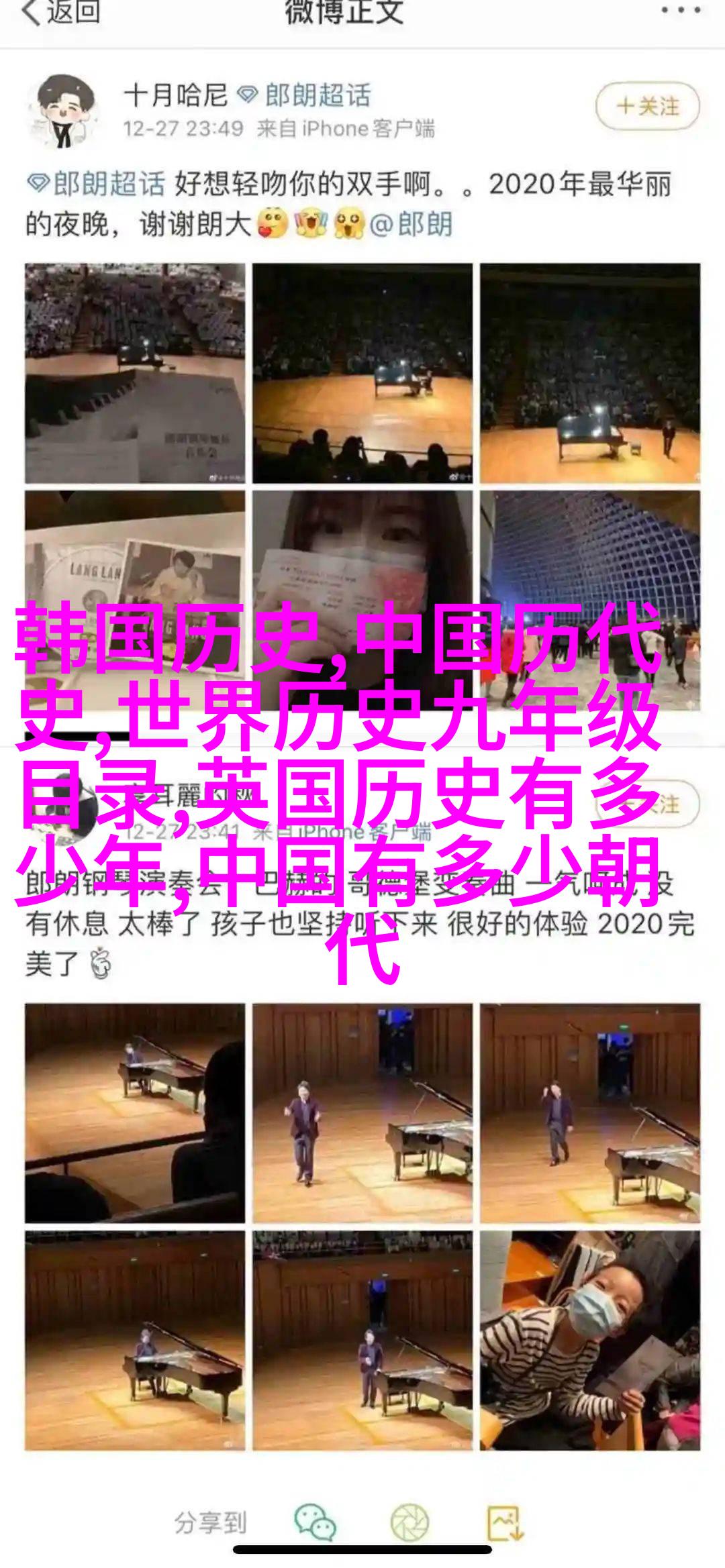View the photo of the pianist on stage, center top row

pyautogui.click(x=362, y=373)
